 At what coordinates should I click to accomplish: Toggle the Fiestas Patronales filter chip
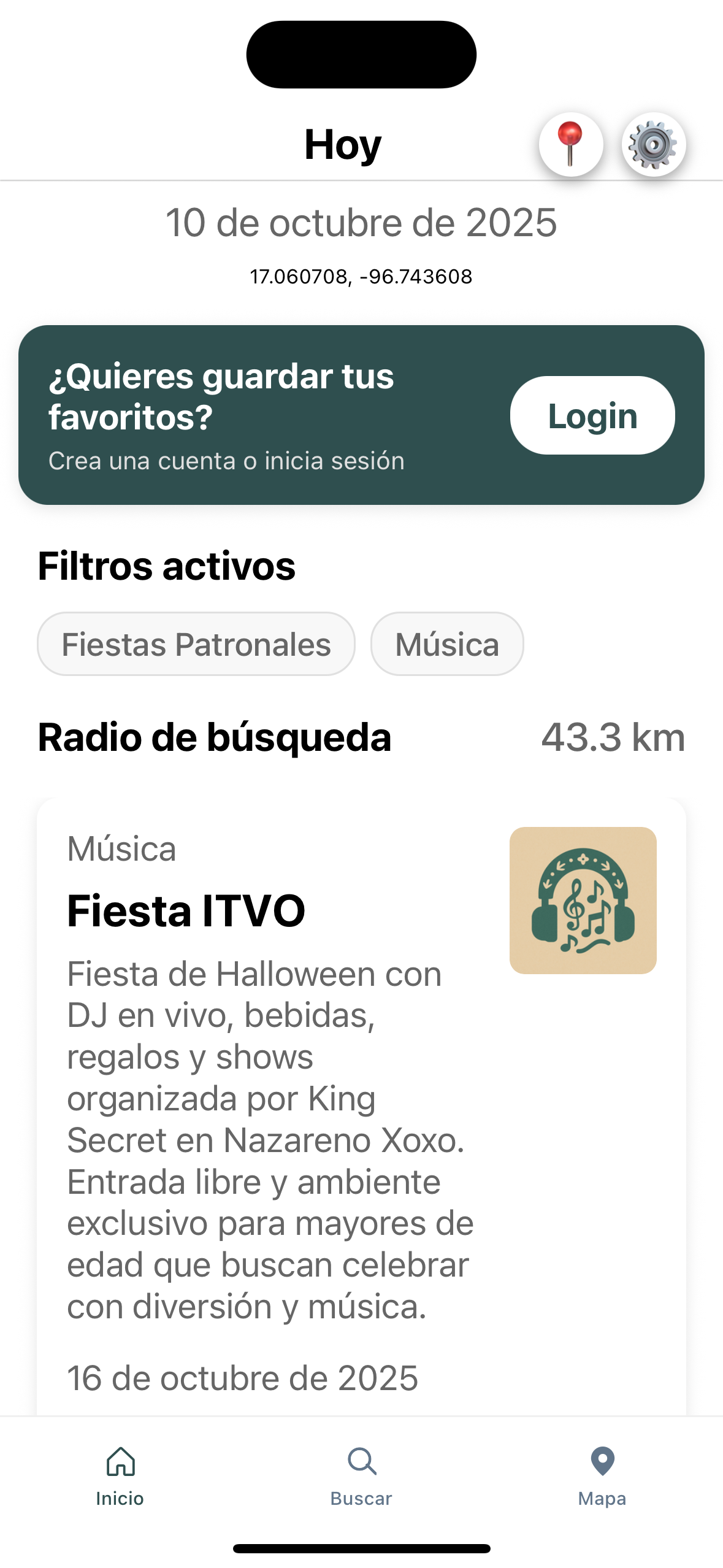(x=196, y=644)
